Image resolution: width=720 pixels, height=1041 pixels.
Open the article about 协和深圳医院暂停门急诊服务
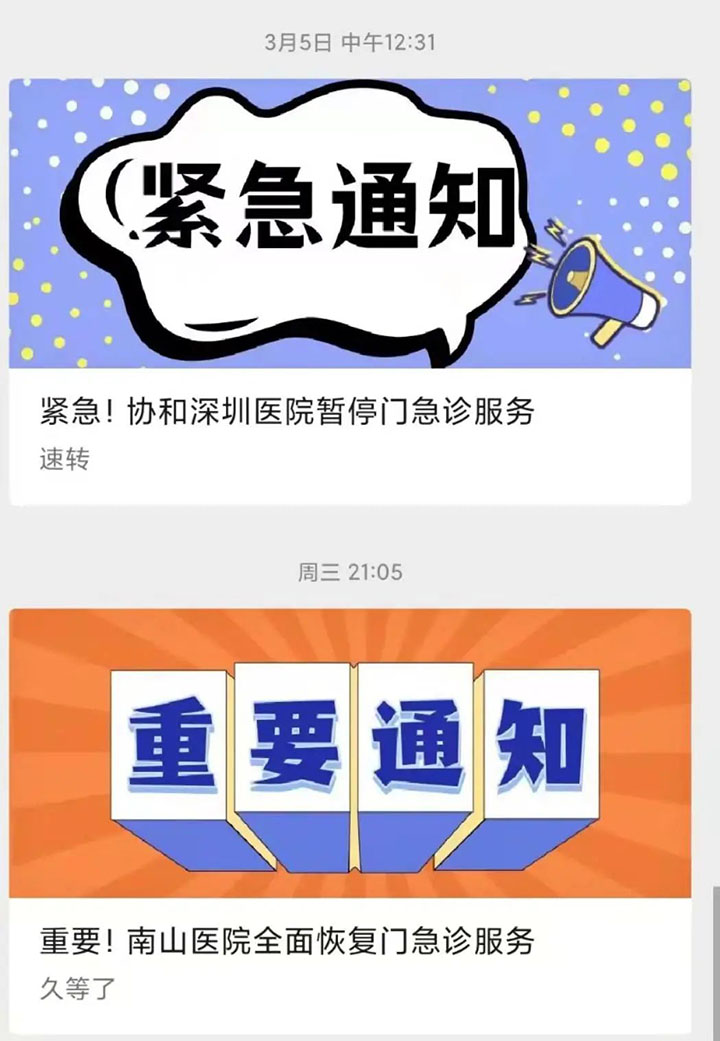pyautogui.click(x=287, y=411)
